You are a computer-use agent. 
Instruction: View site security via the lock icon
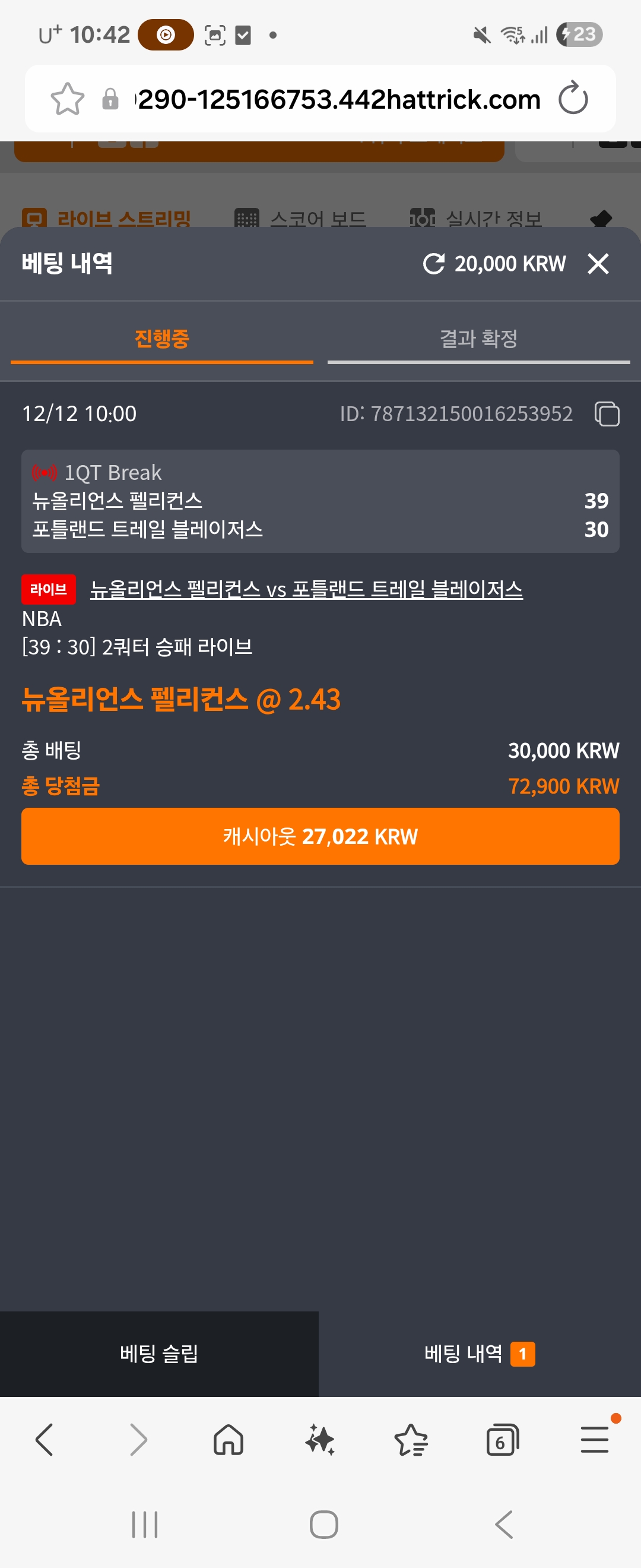[x=110, y=98]
